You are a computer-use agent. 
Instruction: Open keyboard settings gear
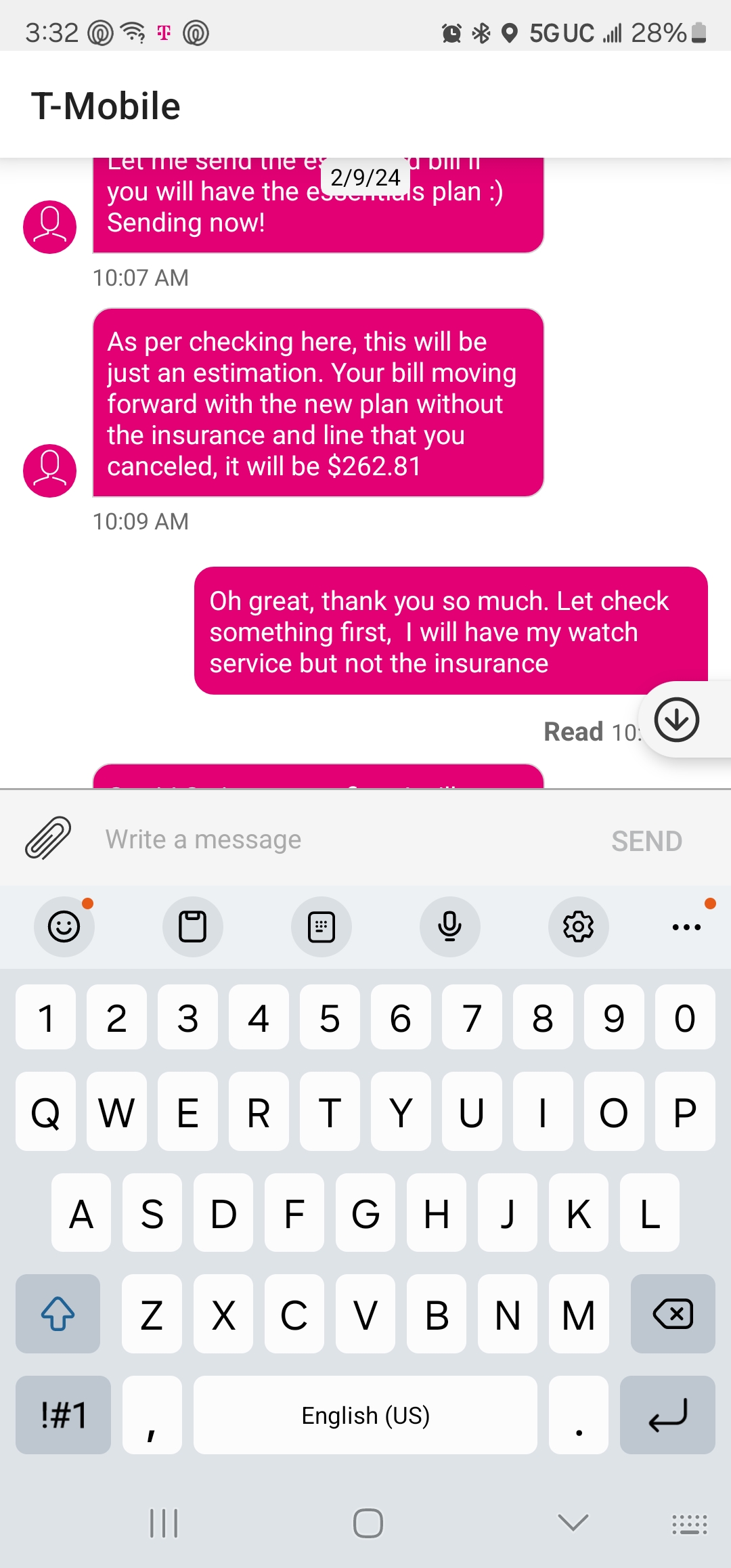coord(578,927)
